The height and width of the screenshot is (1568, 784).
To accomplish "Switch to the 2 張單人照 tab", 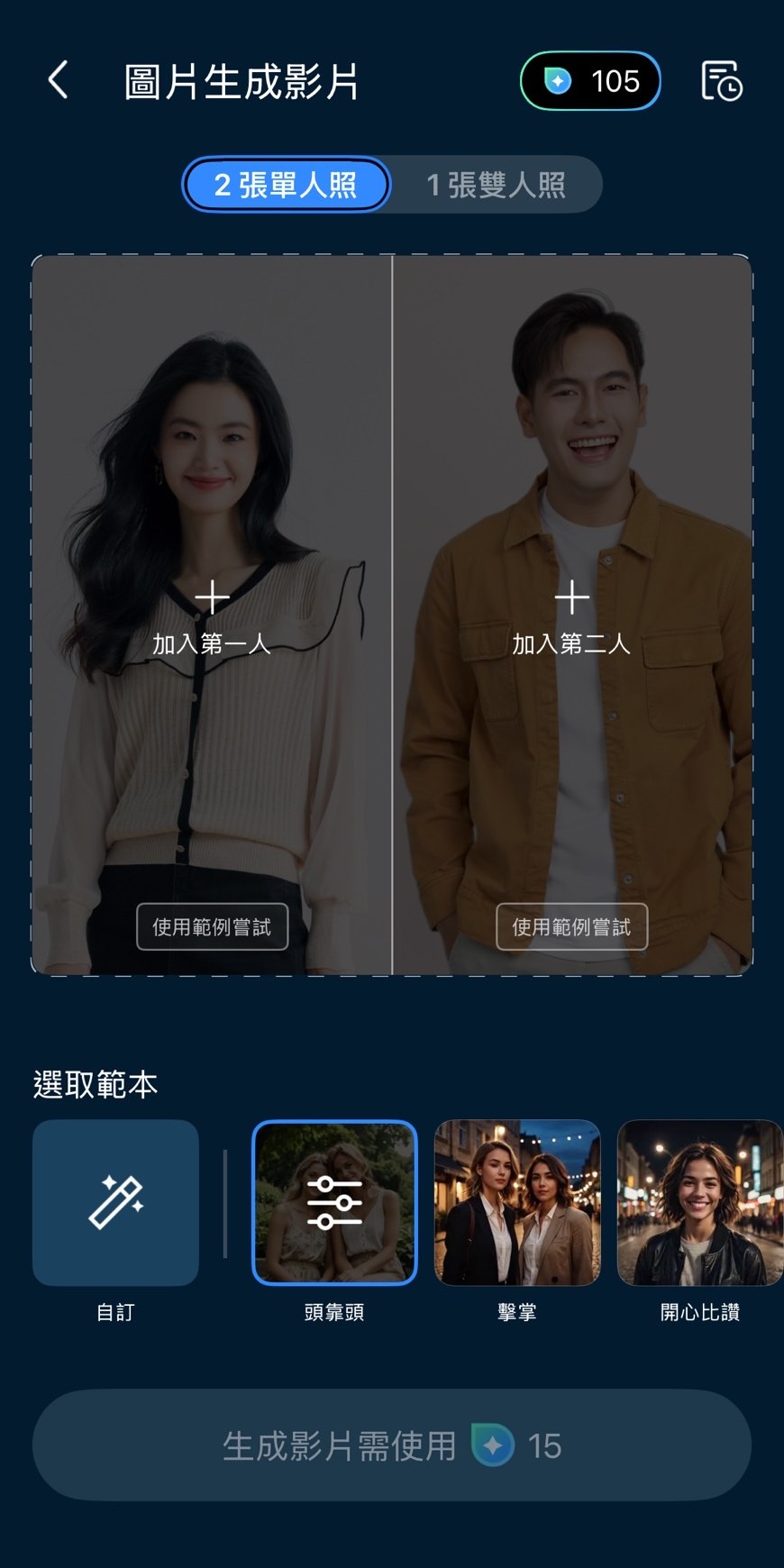I will pyautogui.click(x=287, y=184).
